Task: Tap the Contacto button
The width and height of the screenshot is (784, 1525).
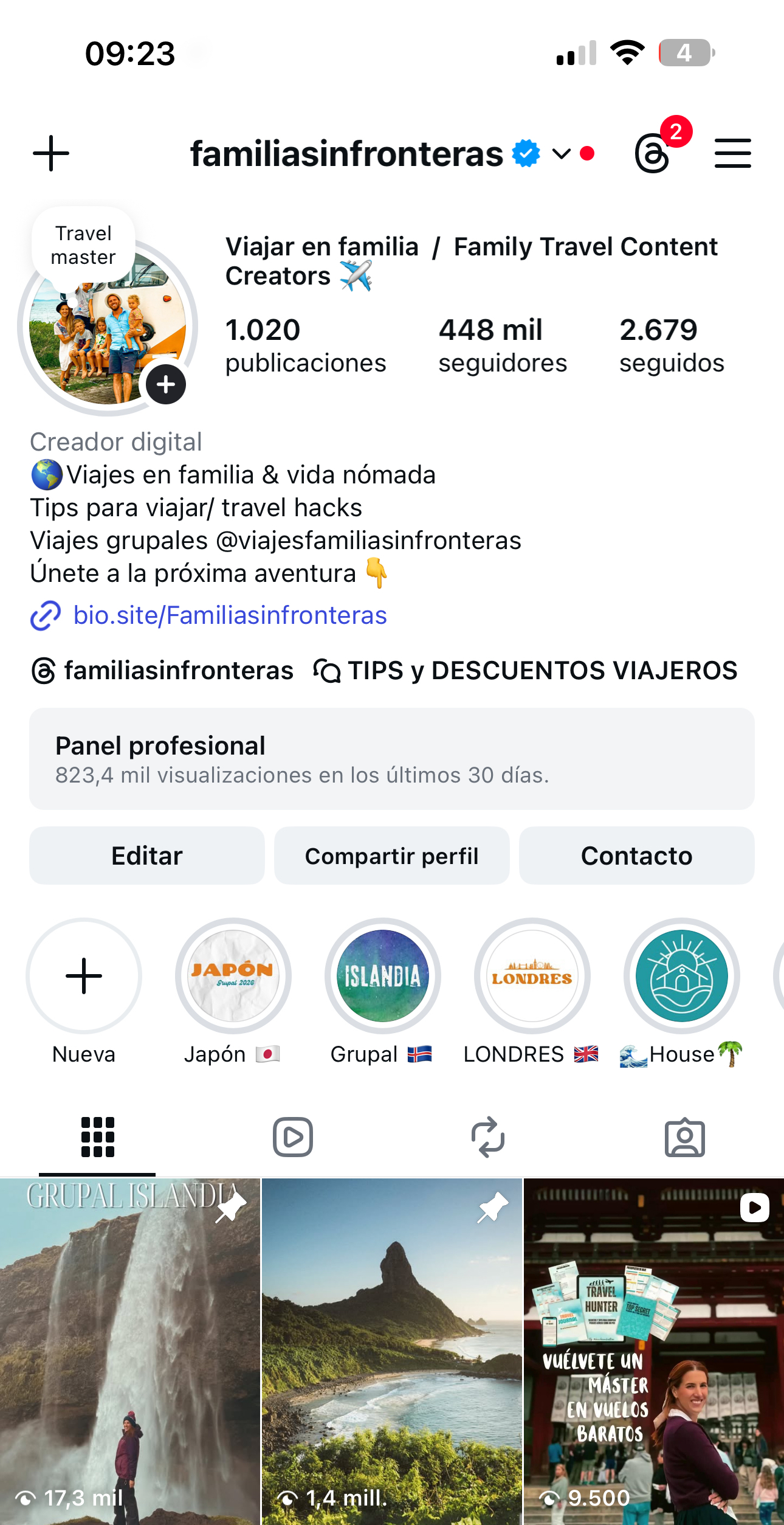Action: pos(636,856)
